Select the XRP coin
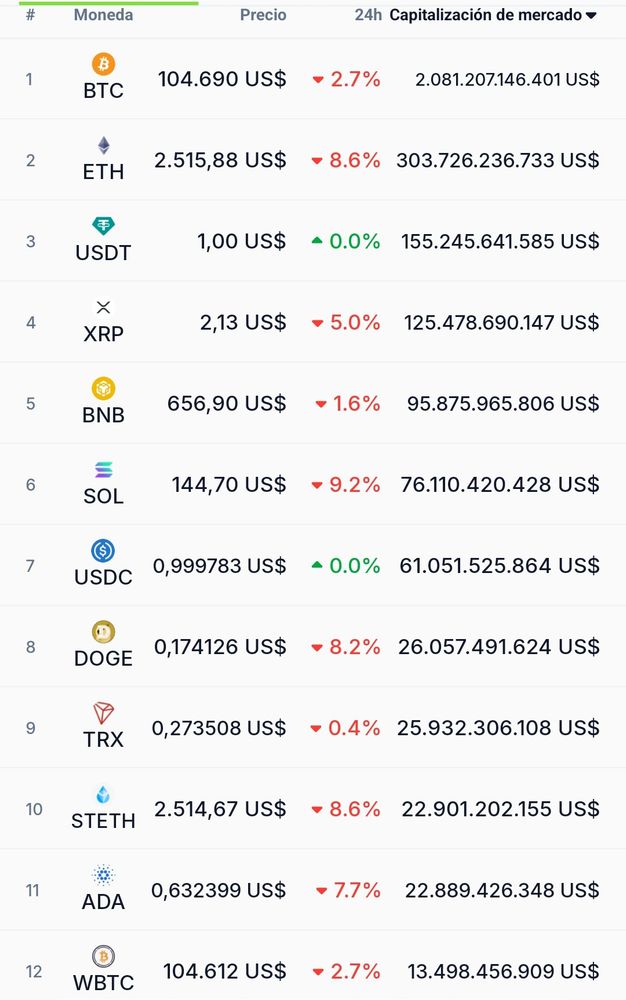This screenshot has height=1000, width=626. [104, 321]
